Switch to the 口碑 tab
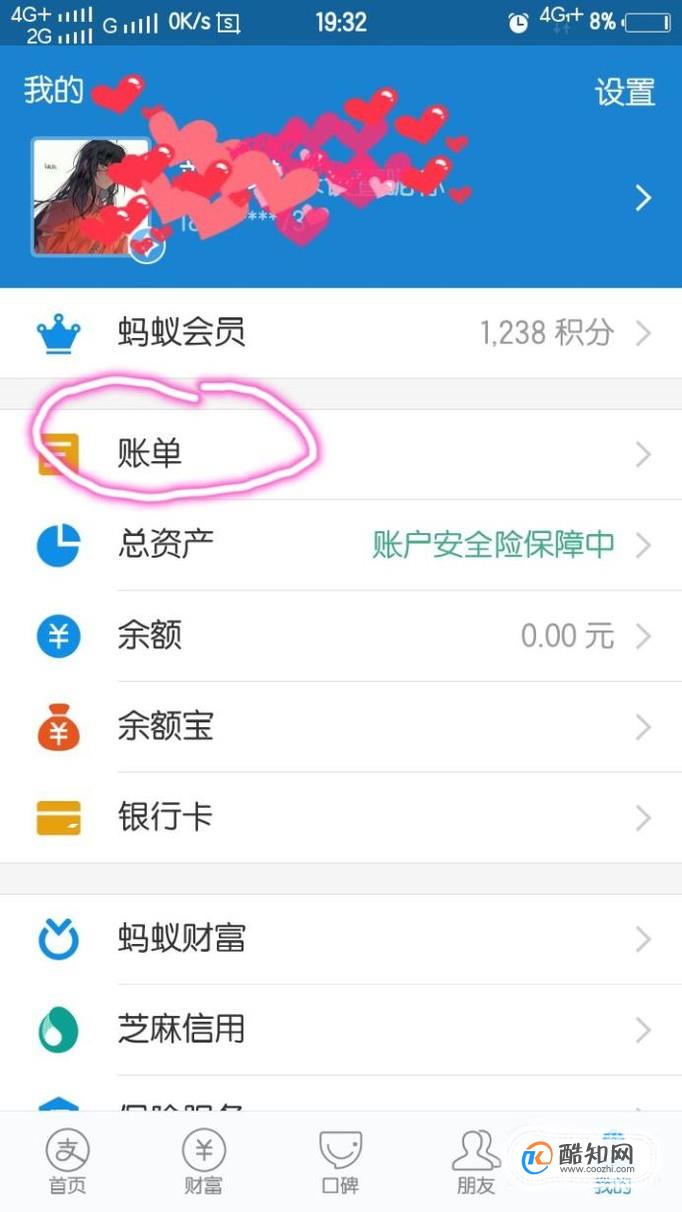The image size is (682, 1212). [340, 1163]
